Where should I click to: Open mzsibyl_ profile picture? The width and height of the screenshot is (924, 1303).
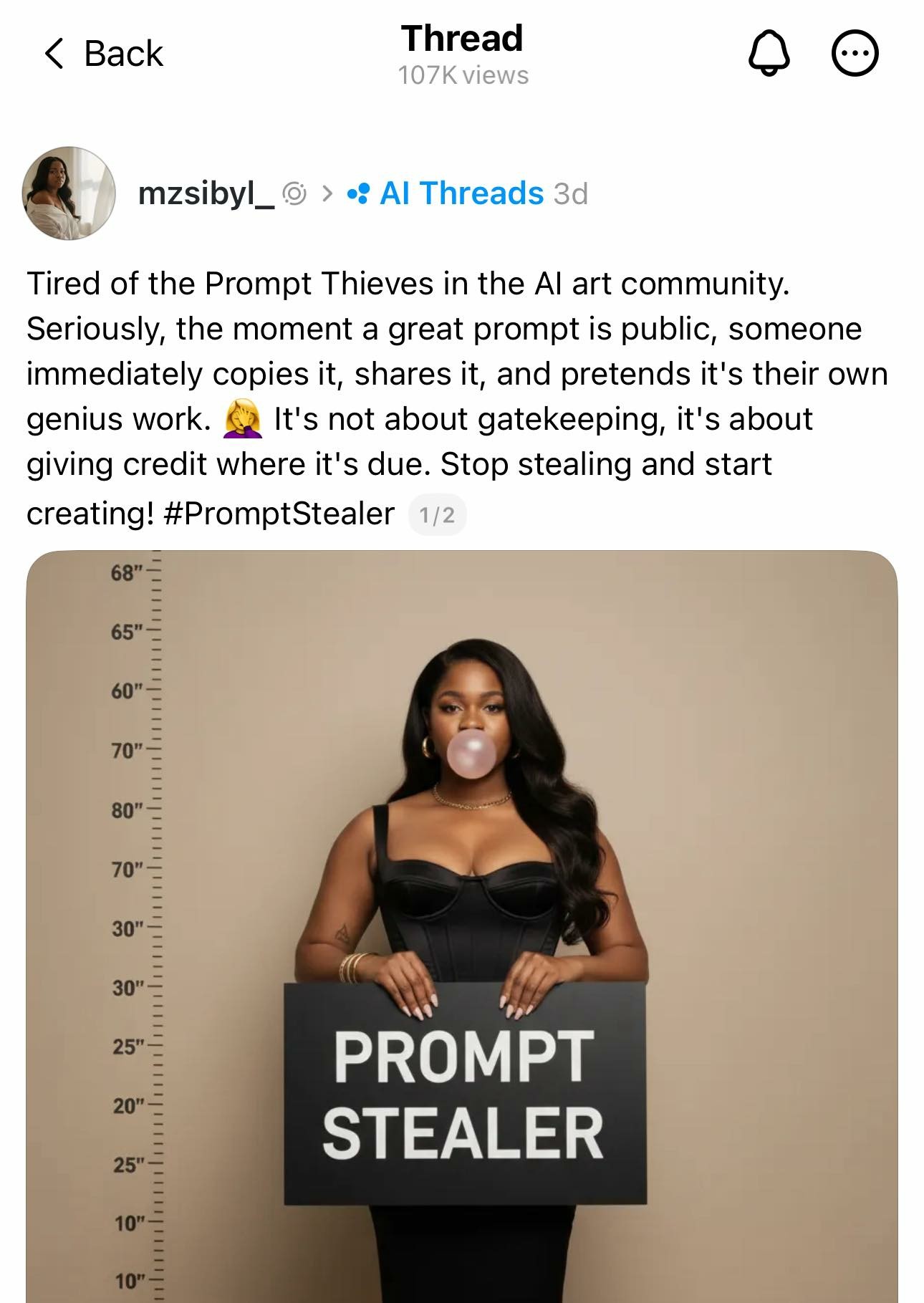point(69,193)
